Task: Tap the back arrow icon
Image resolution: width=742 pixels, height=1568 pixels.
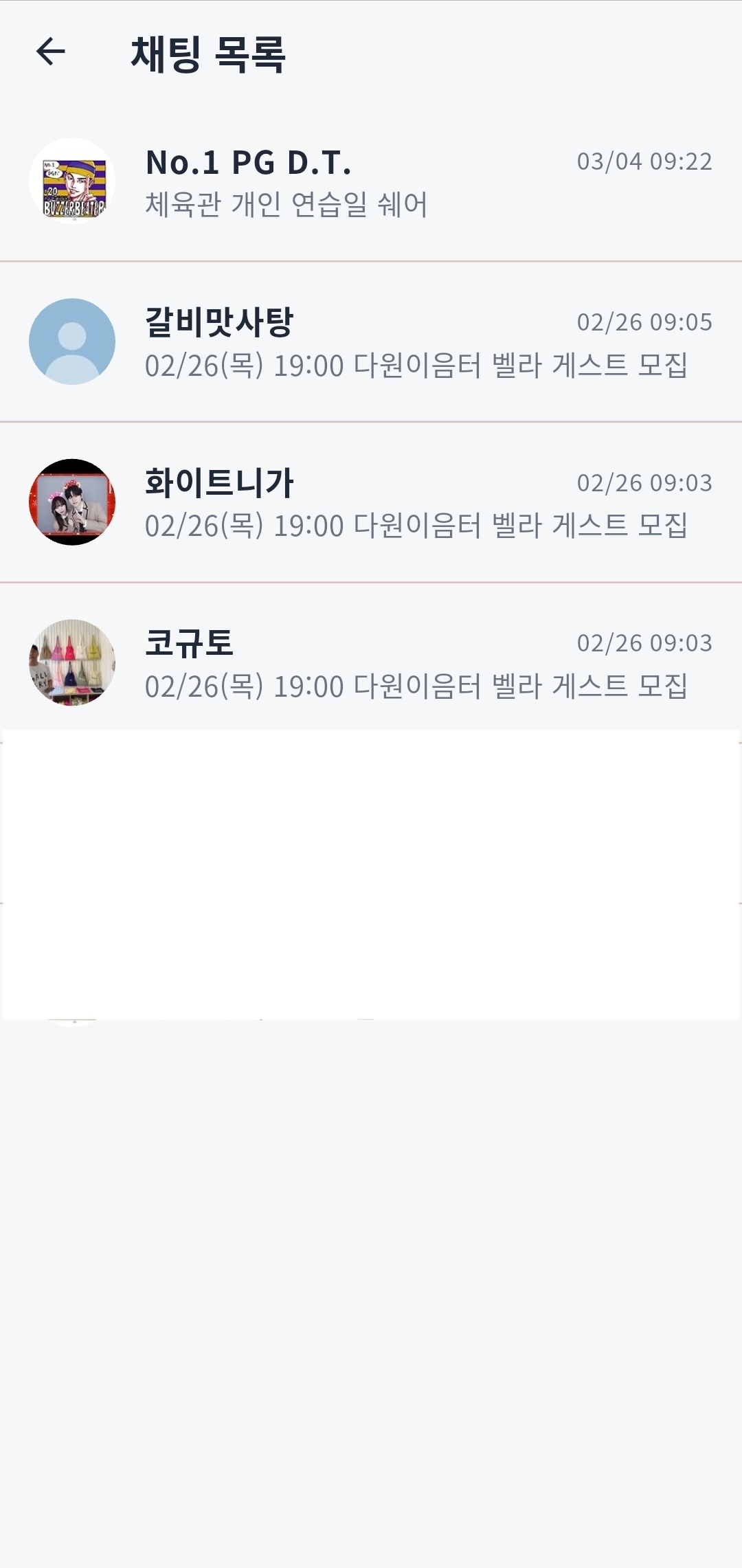Action: click(52, 52)
